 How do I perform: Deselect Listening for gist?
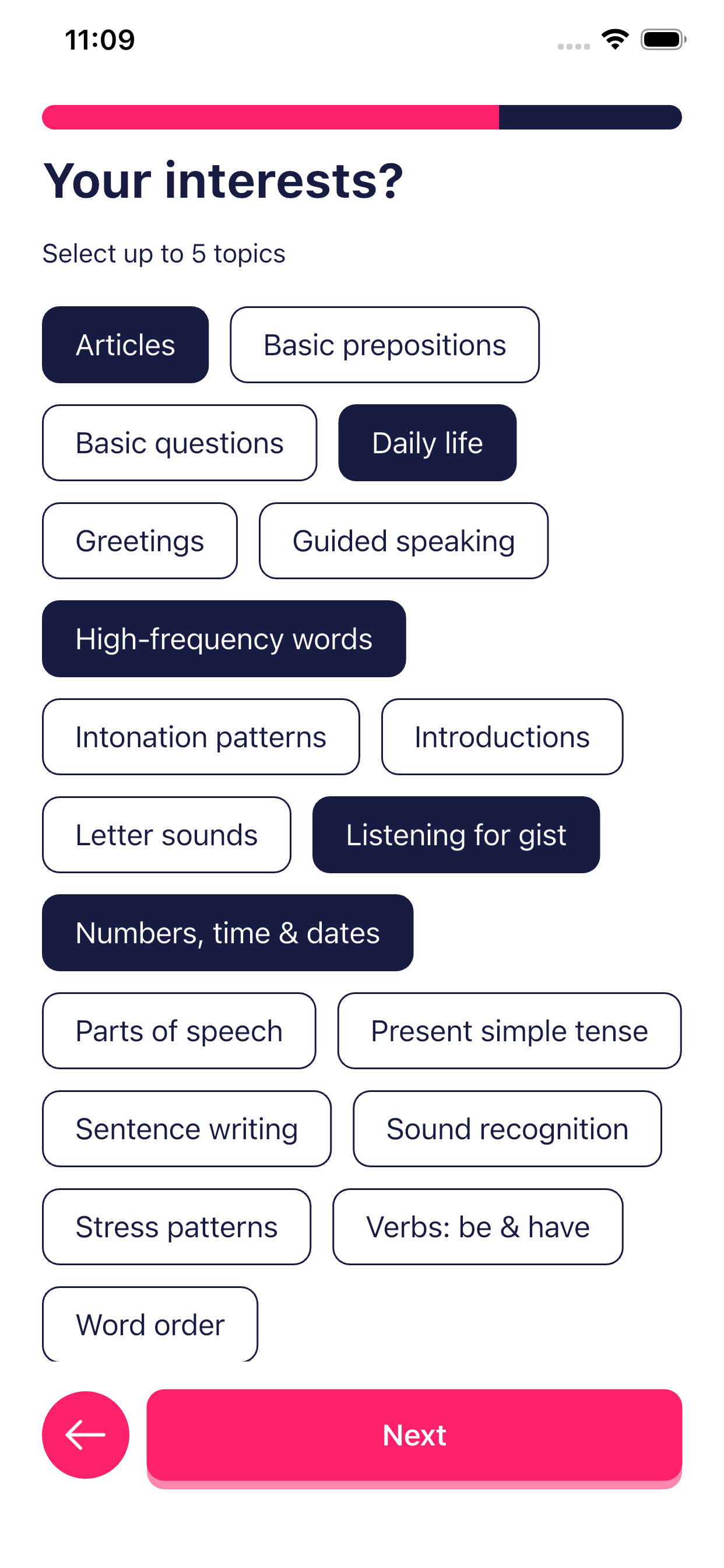(x=456, y=835)
